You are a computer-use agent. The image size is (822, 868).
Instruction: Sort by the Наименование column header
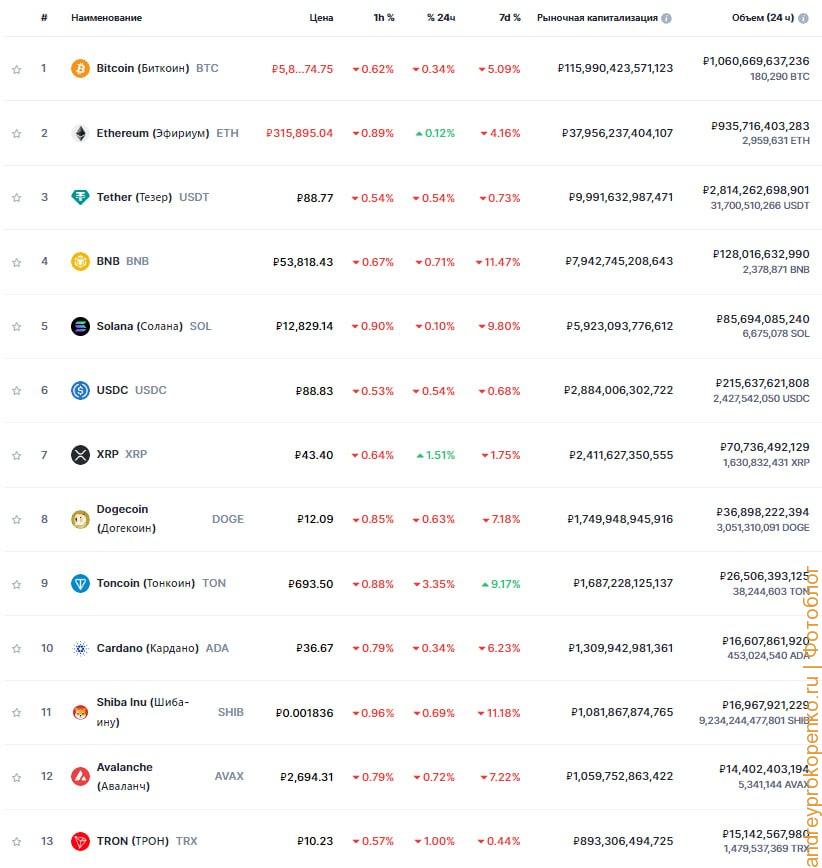106,18
